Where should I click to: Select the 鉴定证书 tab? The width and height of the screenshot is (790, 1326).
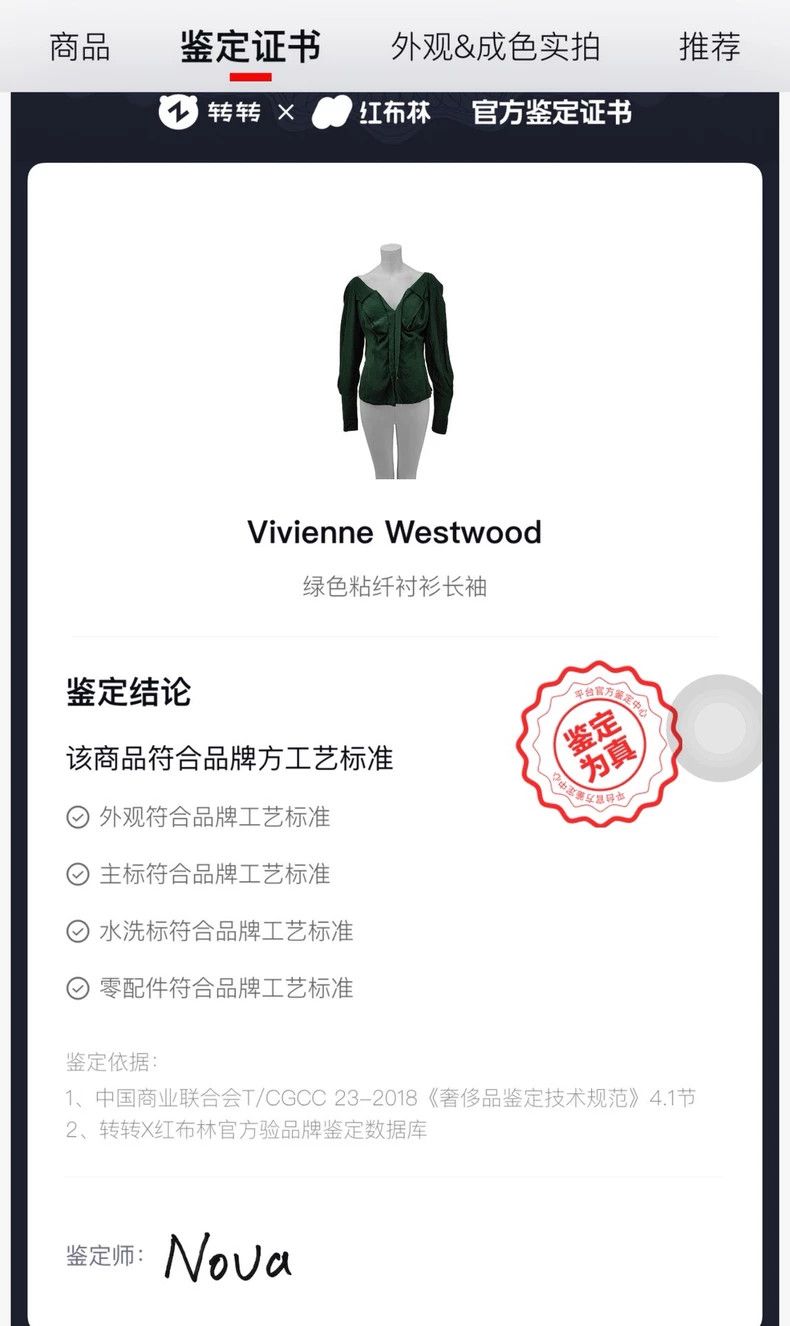(250, 46)
